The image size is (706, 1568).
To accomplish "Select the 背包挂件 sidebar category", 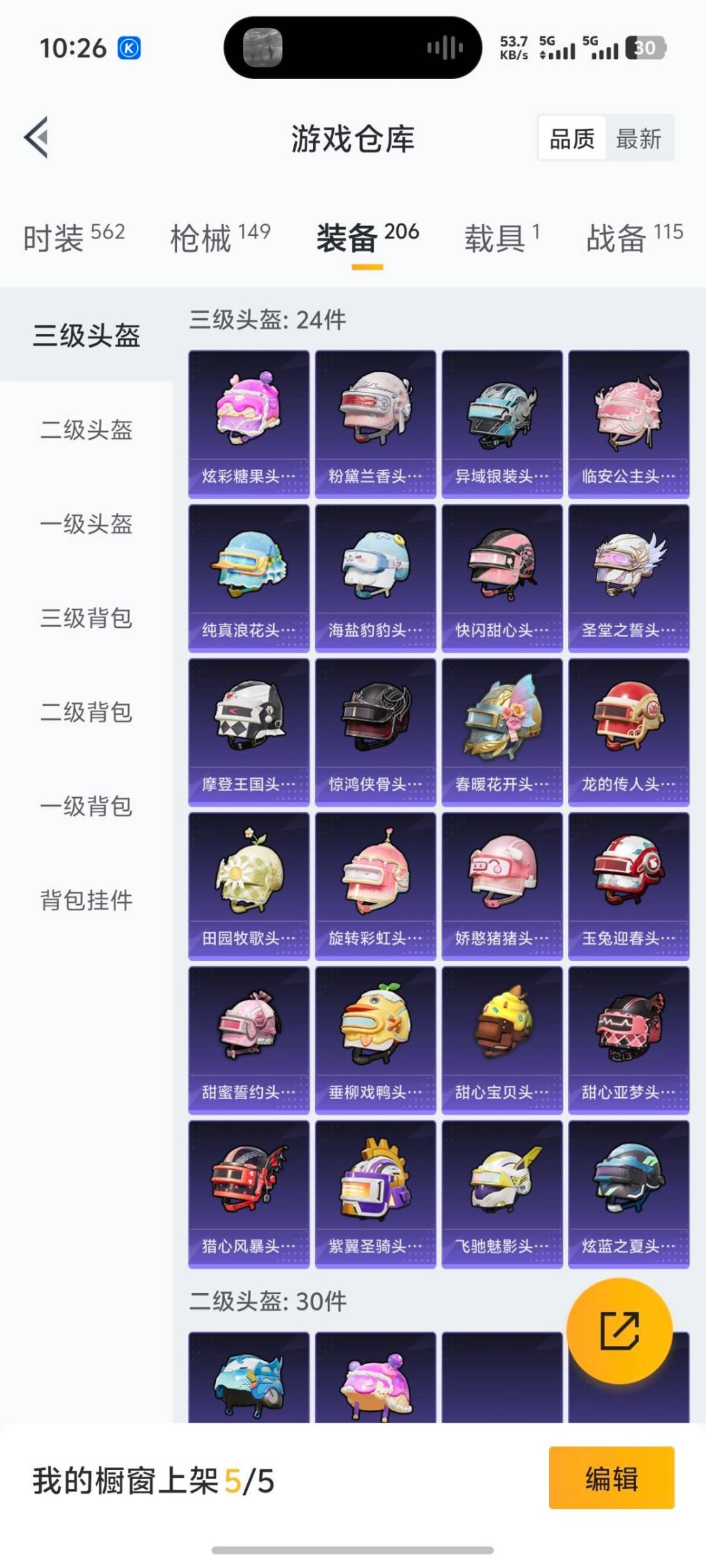I will click(84, 901).
